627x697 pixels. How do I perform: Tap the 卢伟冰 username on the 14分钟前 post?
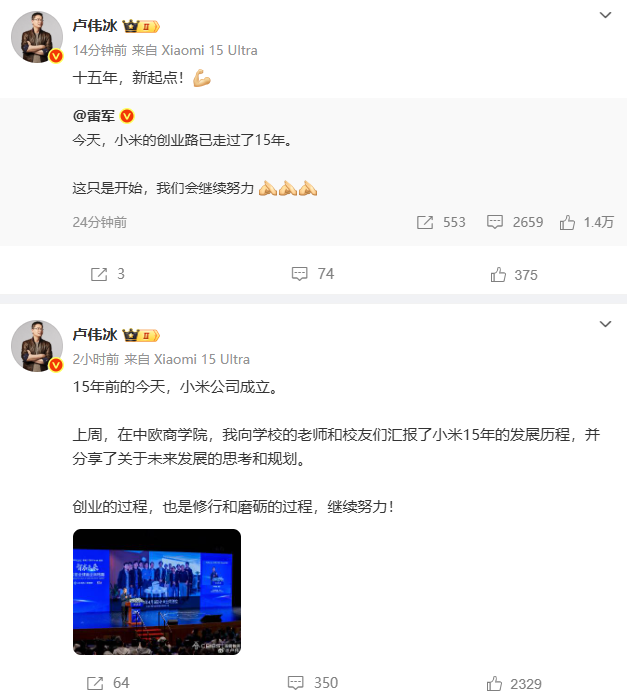tap(95, 25)
